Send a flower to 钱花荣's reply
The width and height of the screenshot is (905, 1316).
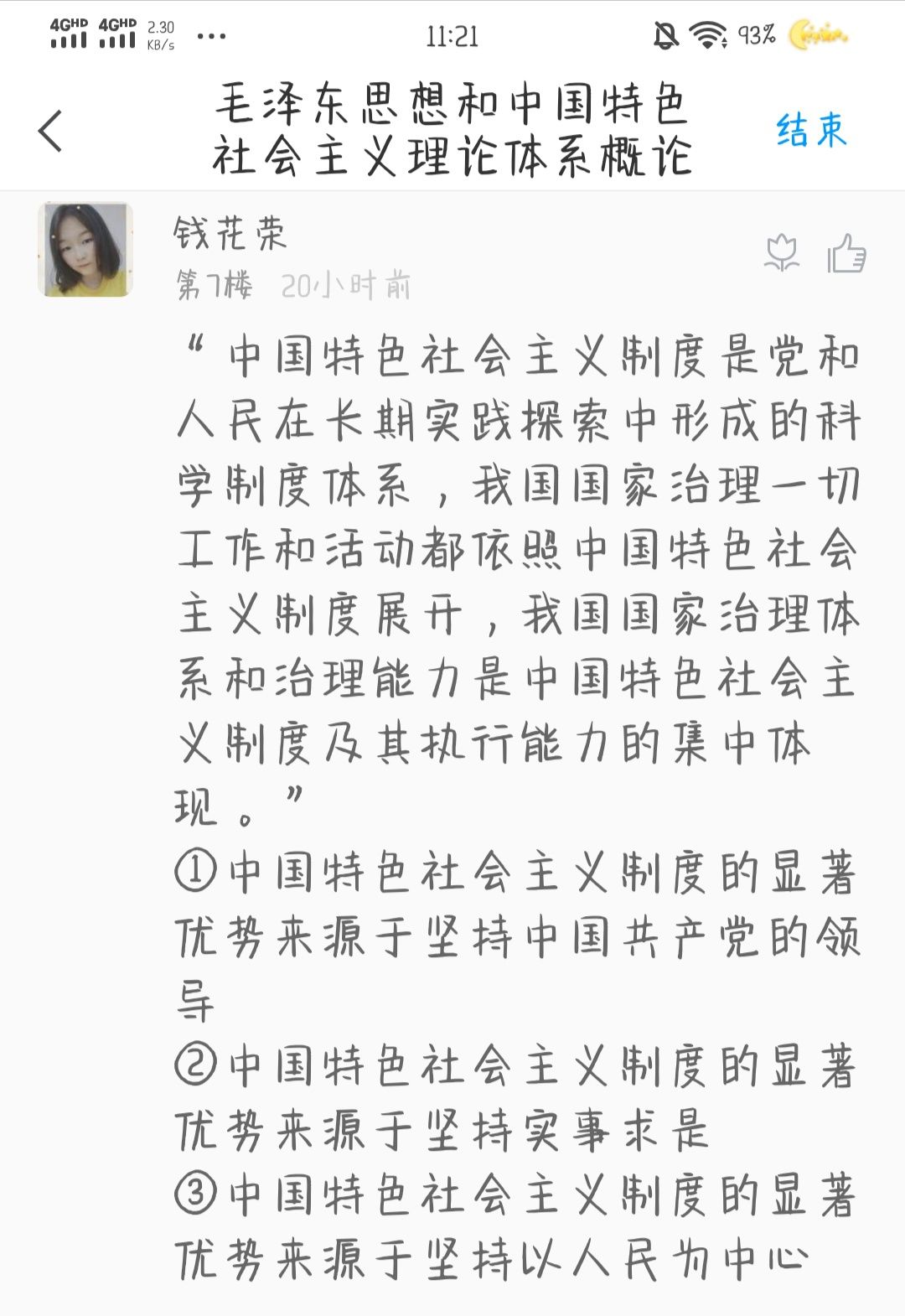(x=782, y=253)
